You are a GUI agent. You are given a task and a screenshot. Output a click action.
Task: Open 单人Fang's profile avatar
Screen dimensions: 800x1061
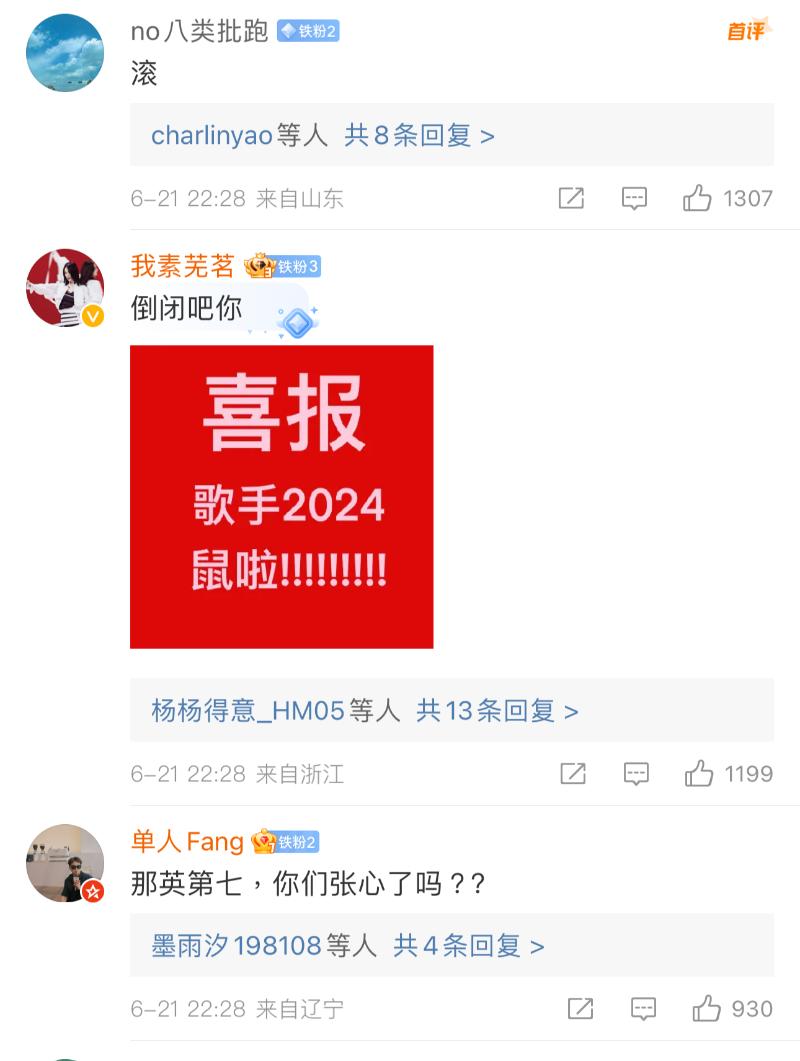coord(65,863)
